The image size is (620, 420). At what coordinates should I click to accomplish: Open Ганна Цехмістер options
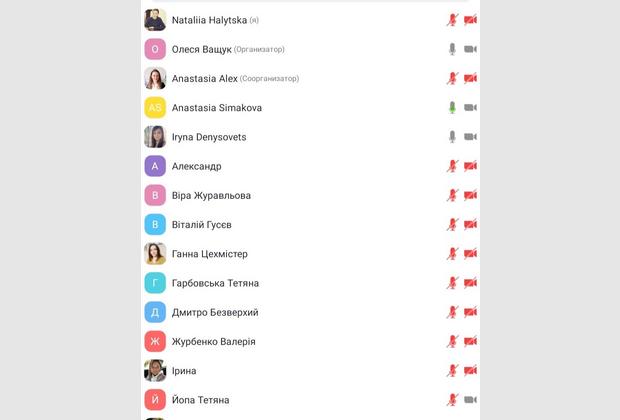point(209,254)
